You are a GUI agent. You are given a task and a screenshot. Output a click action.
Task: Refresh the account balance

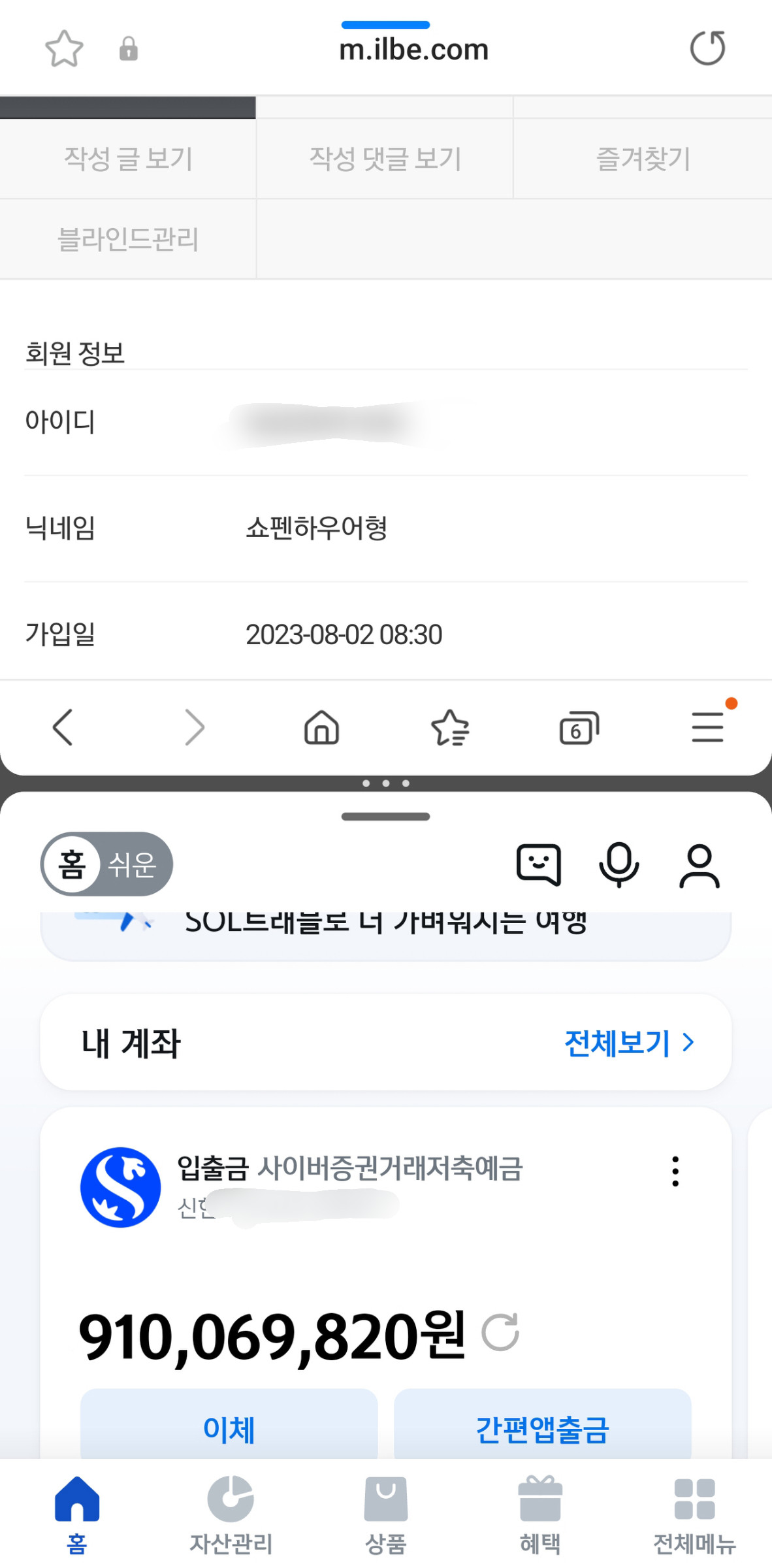point(500,1332)
